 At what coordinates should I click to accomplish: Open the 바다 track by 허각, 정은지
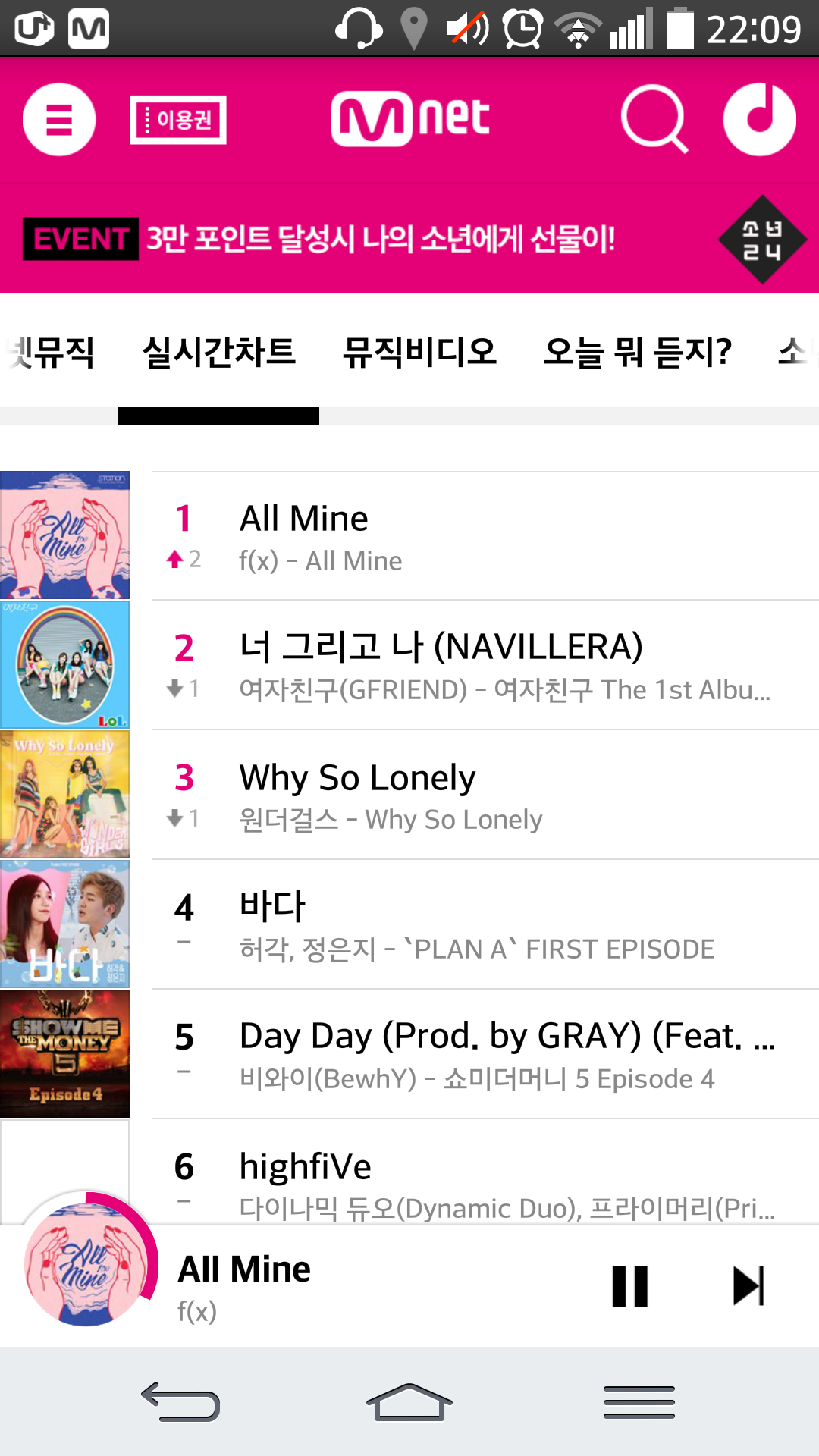pyautogui.click(x=409, y=924)
